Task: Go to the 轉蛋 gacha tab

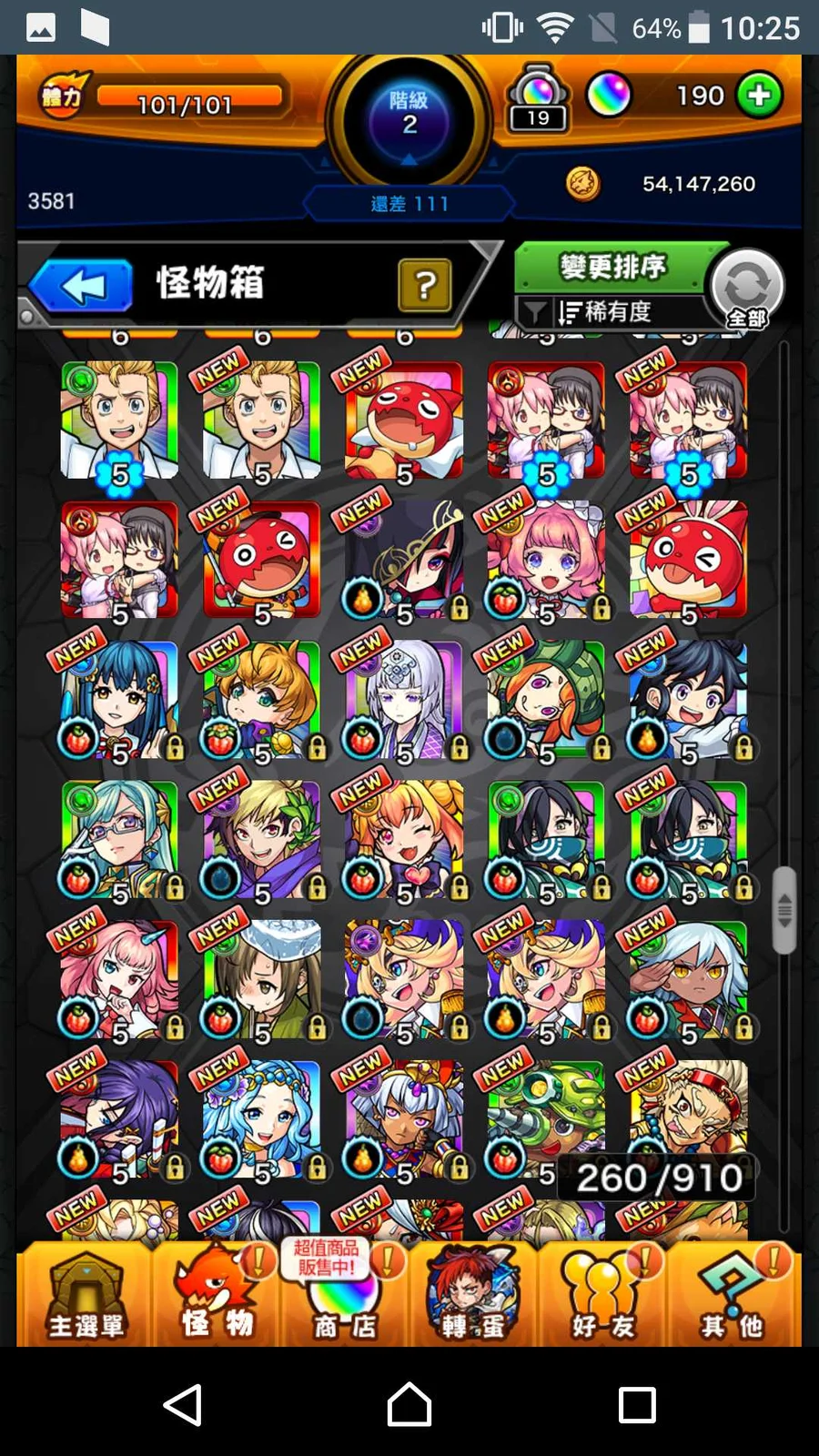Action: point(473,1297)
